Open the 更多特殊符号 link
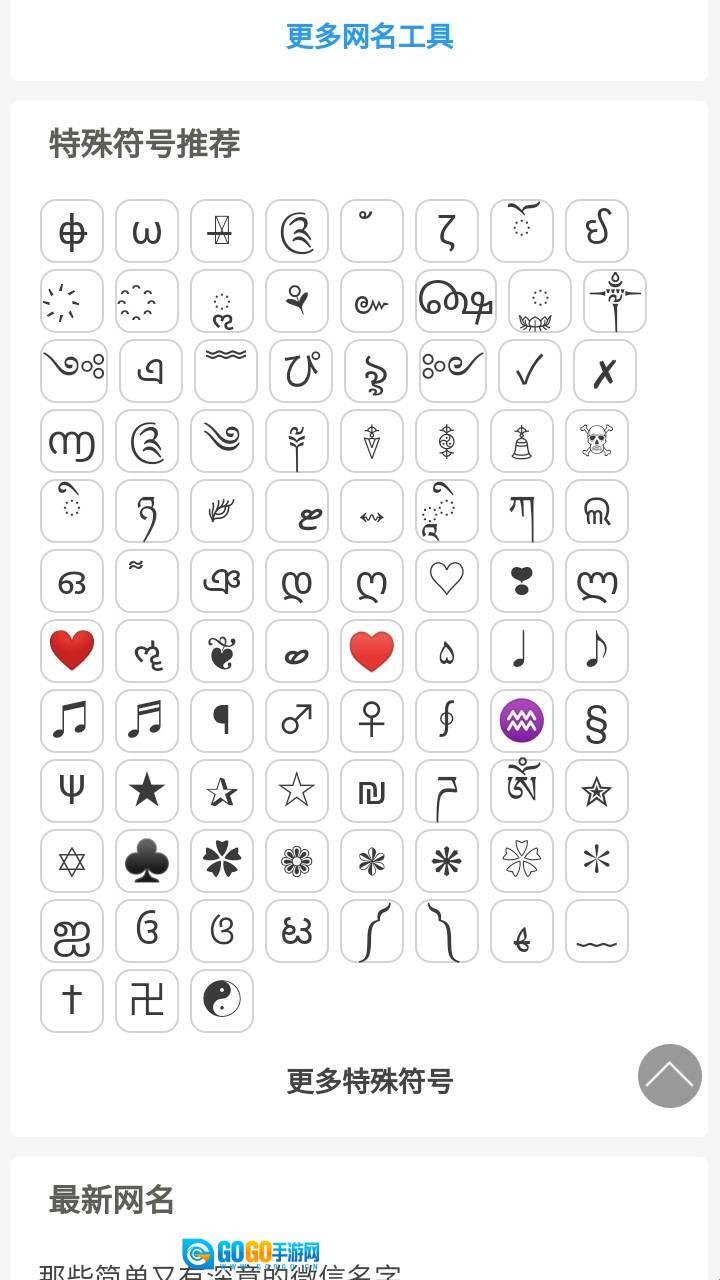 (x=370, y=1081)
